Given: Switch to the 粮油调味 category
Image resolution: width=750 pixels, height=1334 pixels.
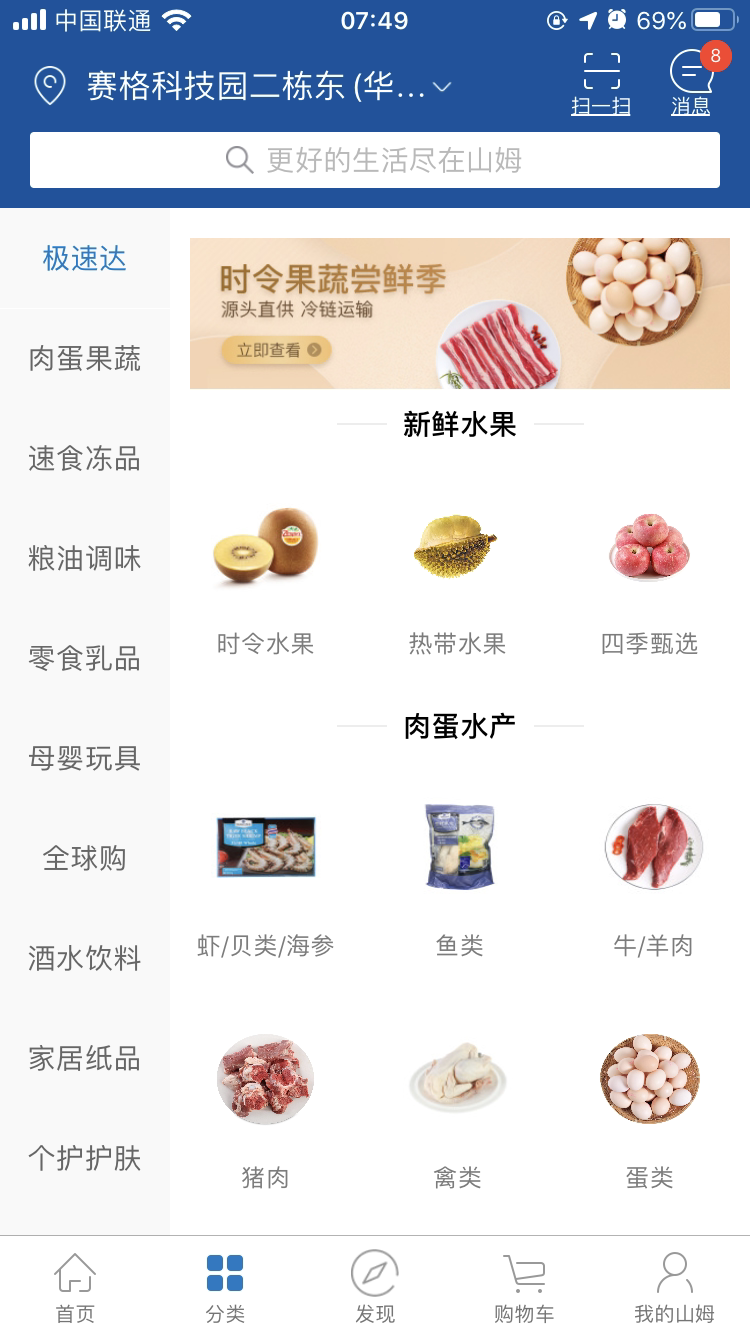Looking at the screenshot, I should coord(85,559).
